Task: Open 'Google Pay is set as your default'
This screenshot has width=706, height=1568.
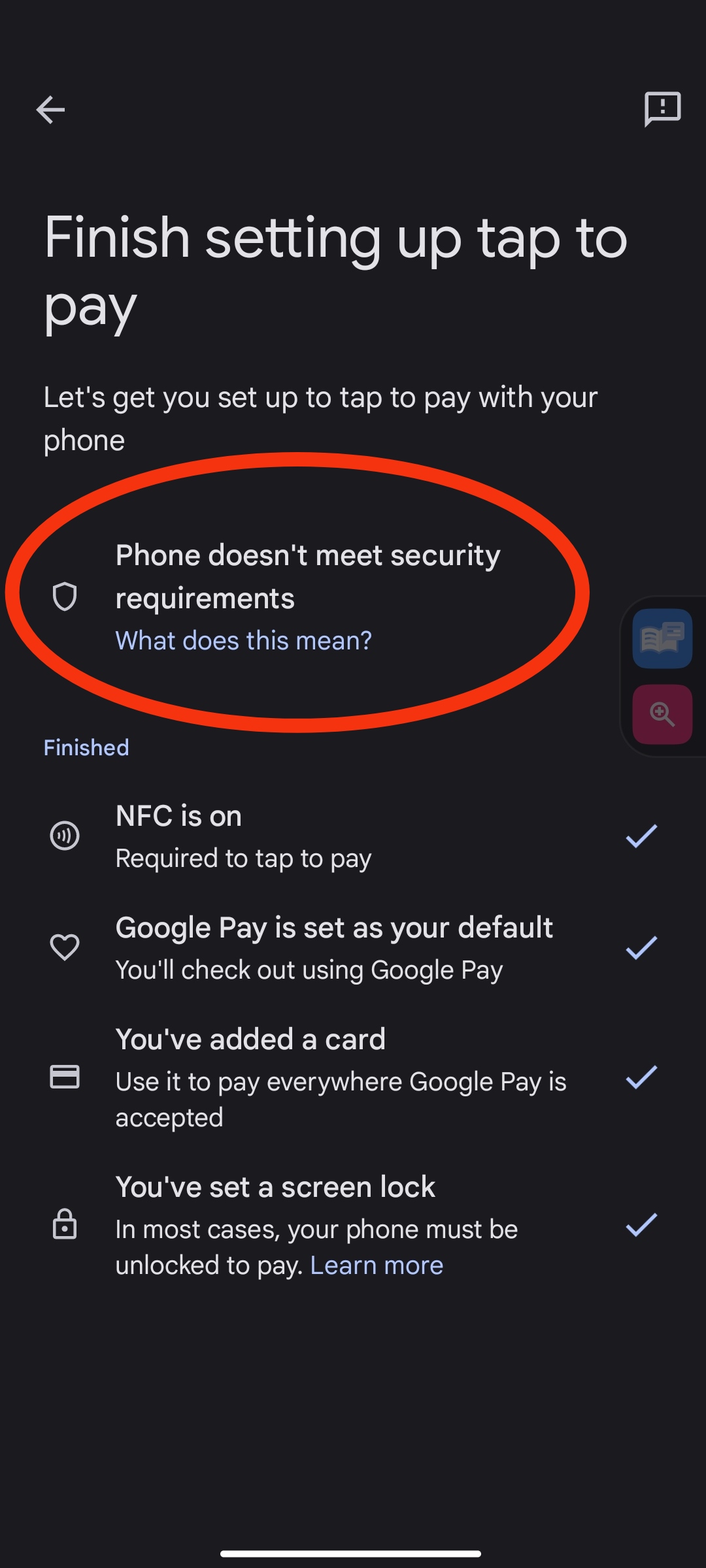Action: (x=353, y=948)
